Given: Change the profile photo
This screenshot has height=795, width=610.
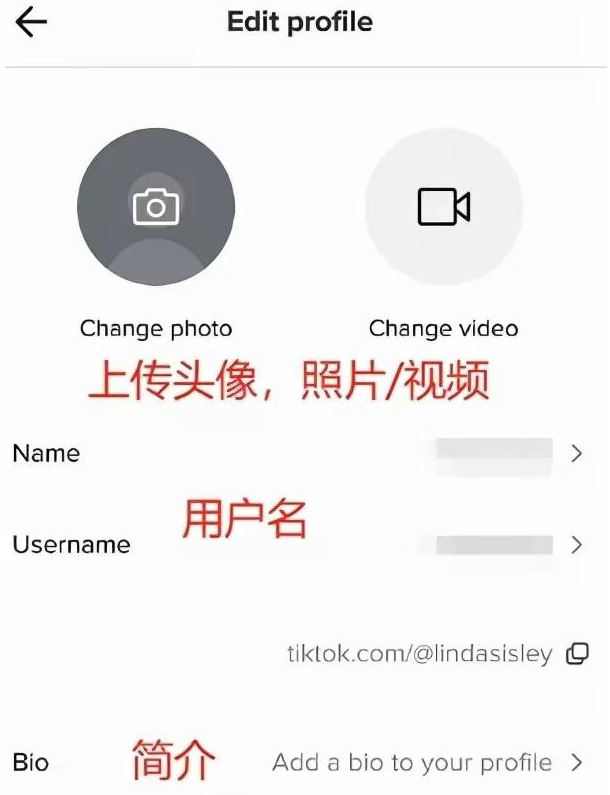Looking at the screenshot, I should [x=156, y=207].
